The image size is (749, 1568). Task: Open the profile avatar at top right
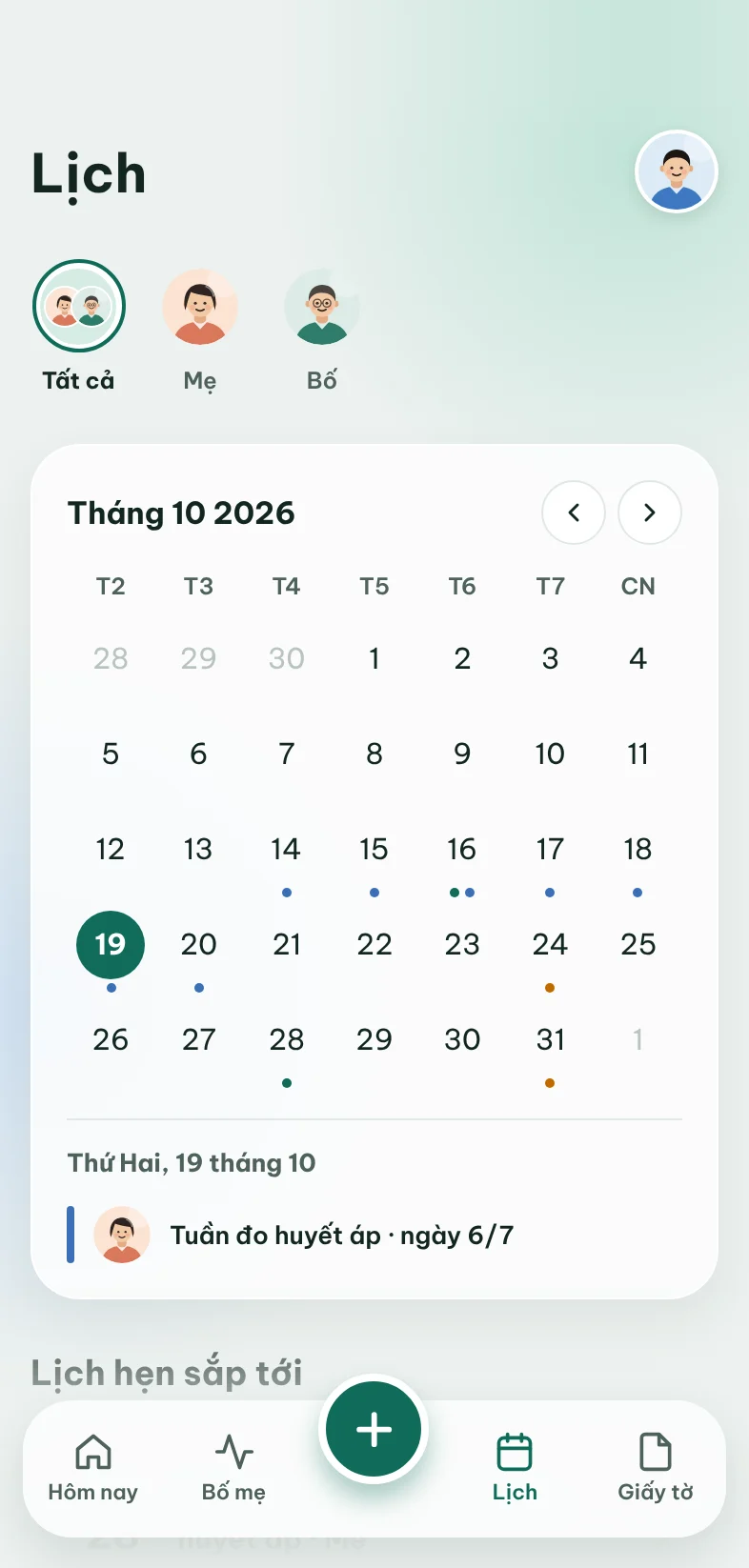click(x=677, y=171)
